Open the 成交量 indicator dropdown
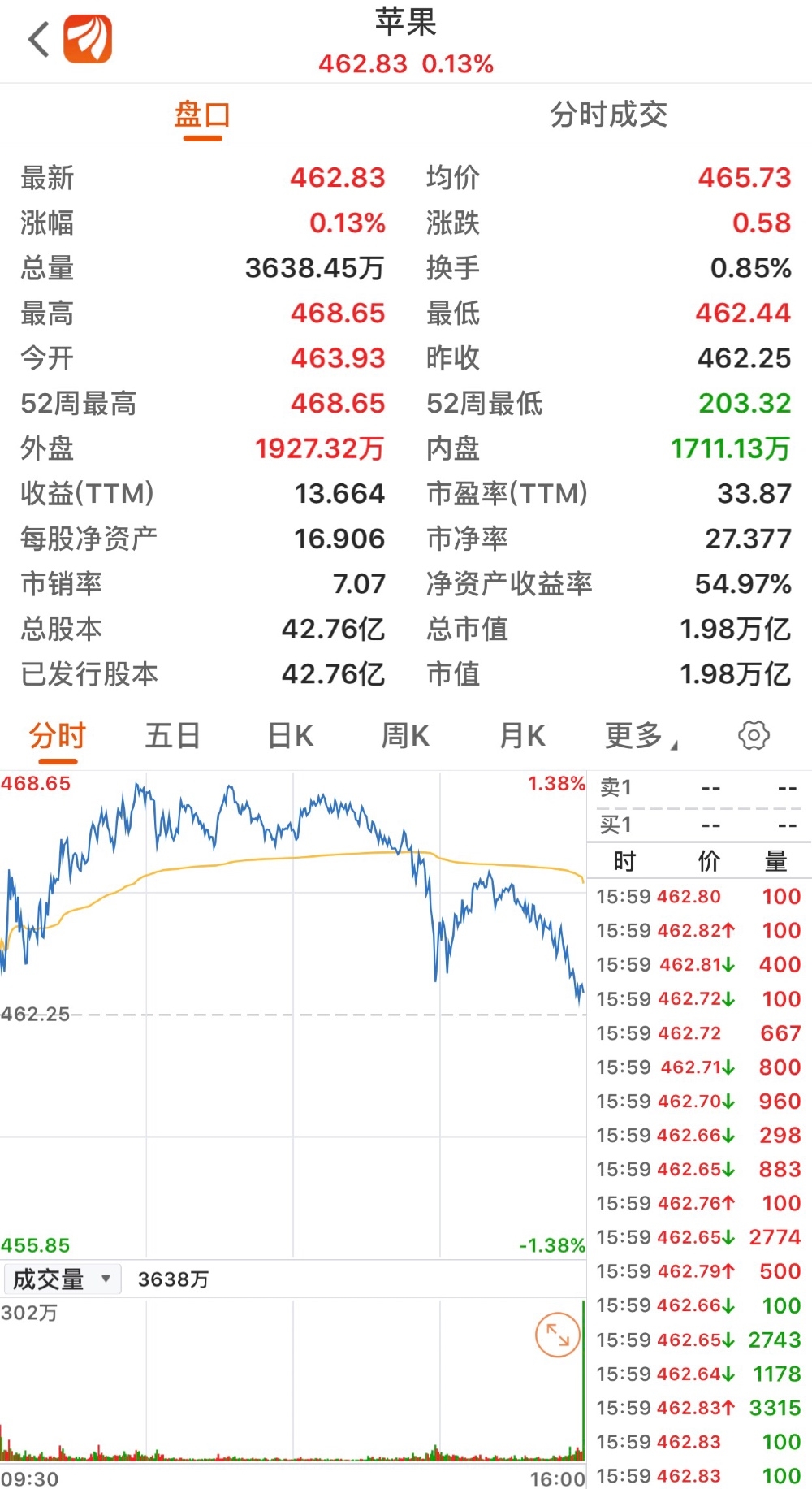 pyautogui.click(x=63, y=1279)
